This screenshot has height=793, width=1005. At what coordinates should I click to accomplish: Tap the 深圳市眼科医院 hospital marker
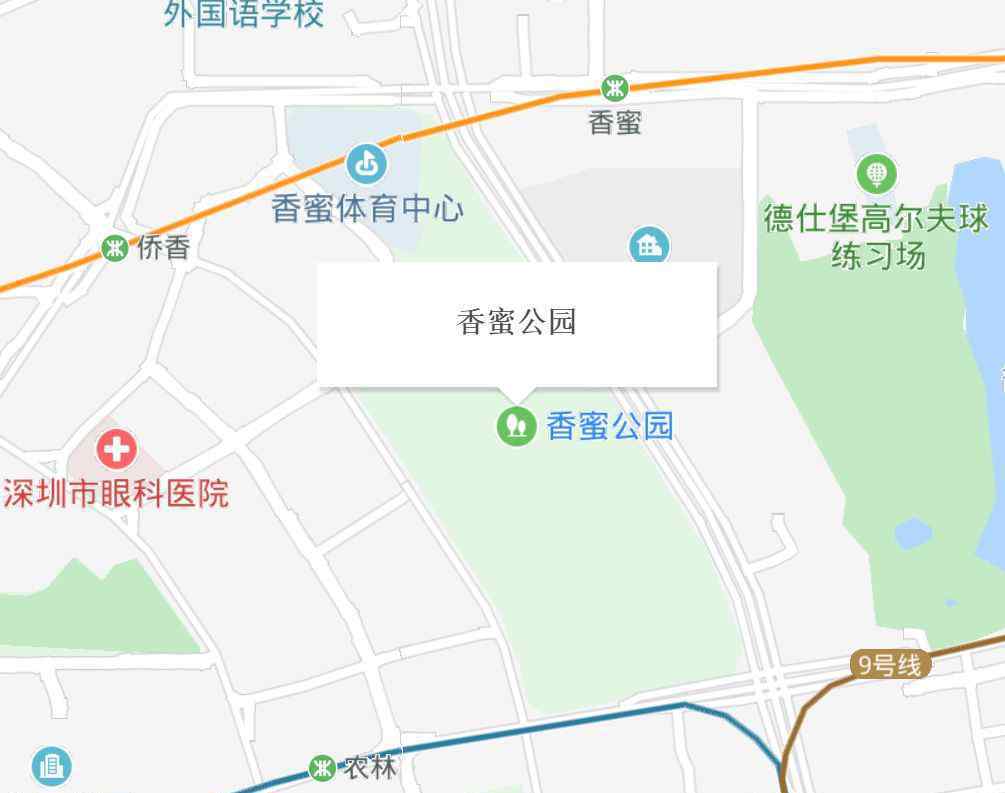(x=116, y=448)
